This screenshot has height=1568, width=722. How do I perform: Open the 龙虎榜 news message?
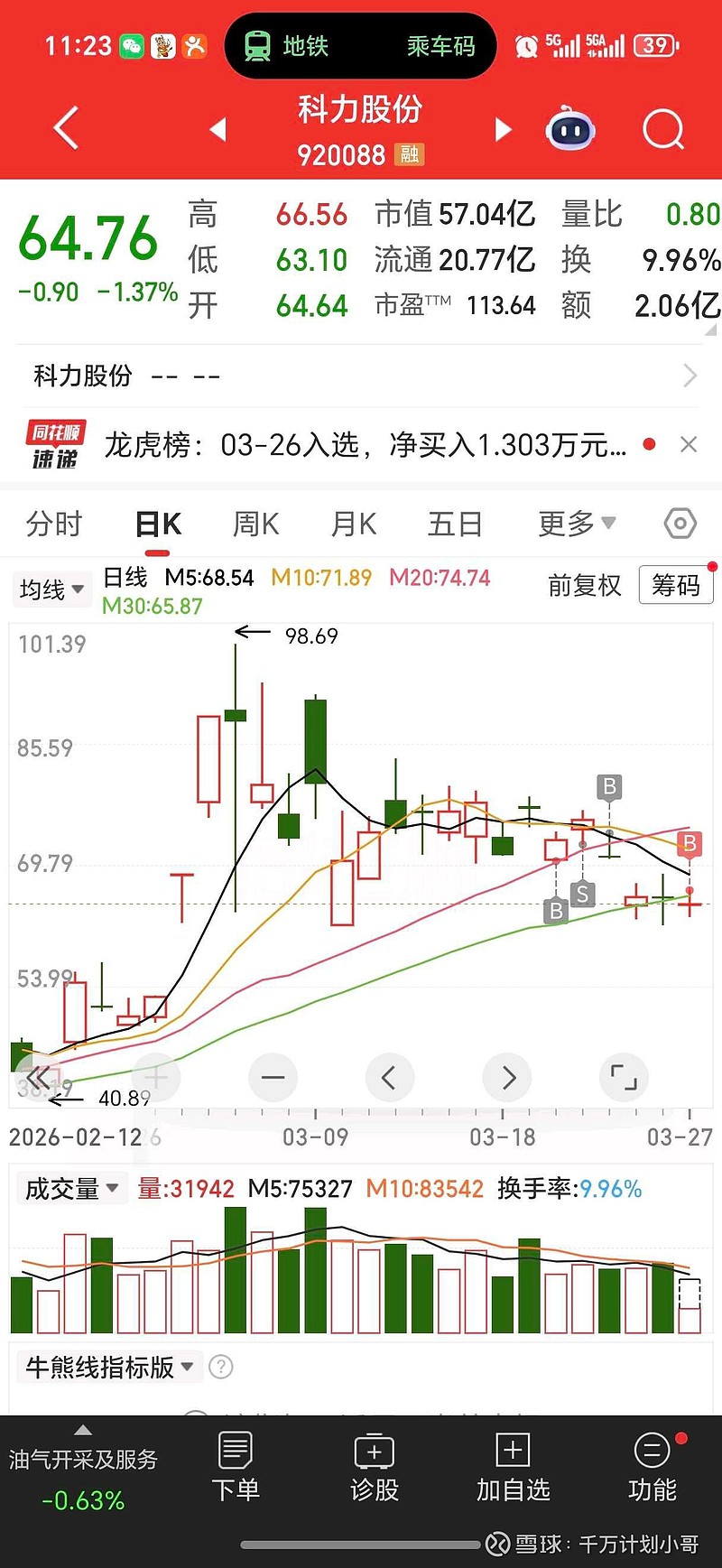point(361,445)
